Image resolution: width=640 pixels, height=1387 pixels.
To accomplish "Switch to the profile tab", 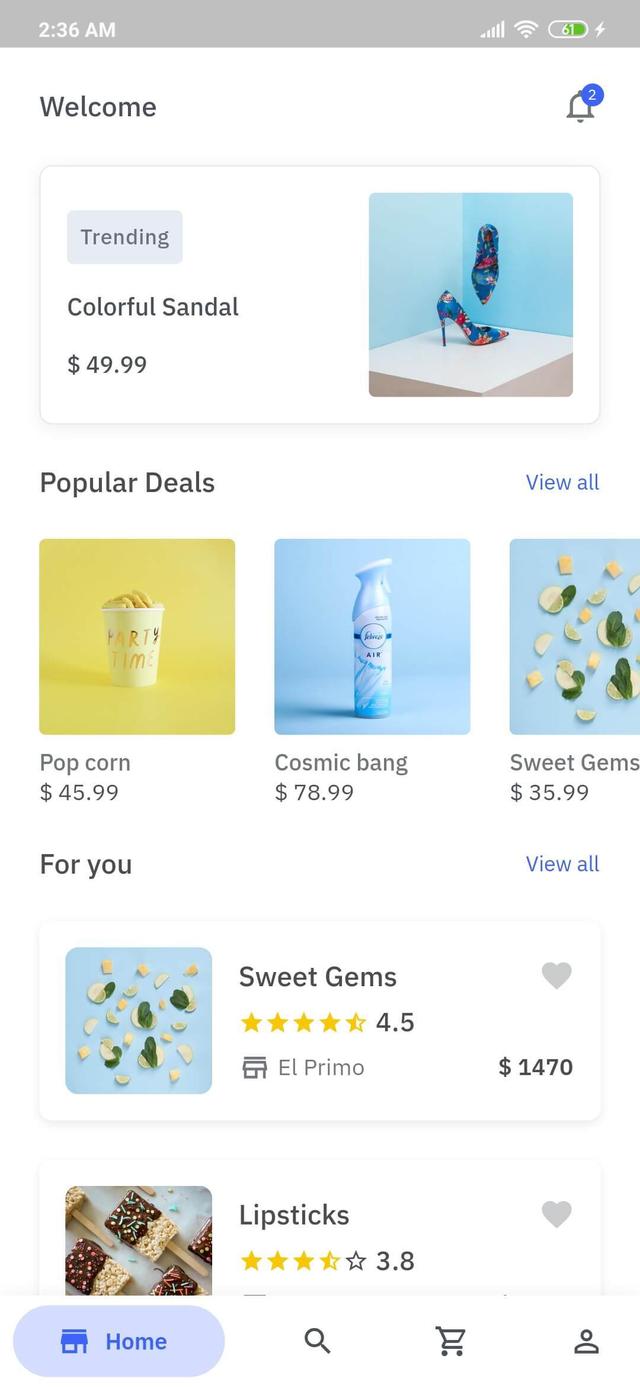I will [x=586, y=1341].
